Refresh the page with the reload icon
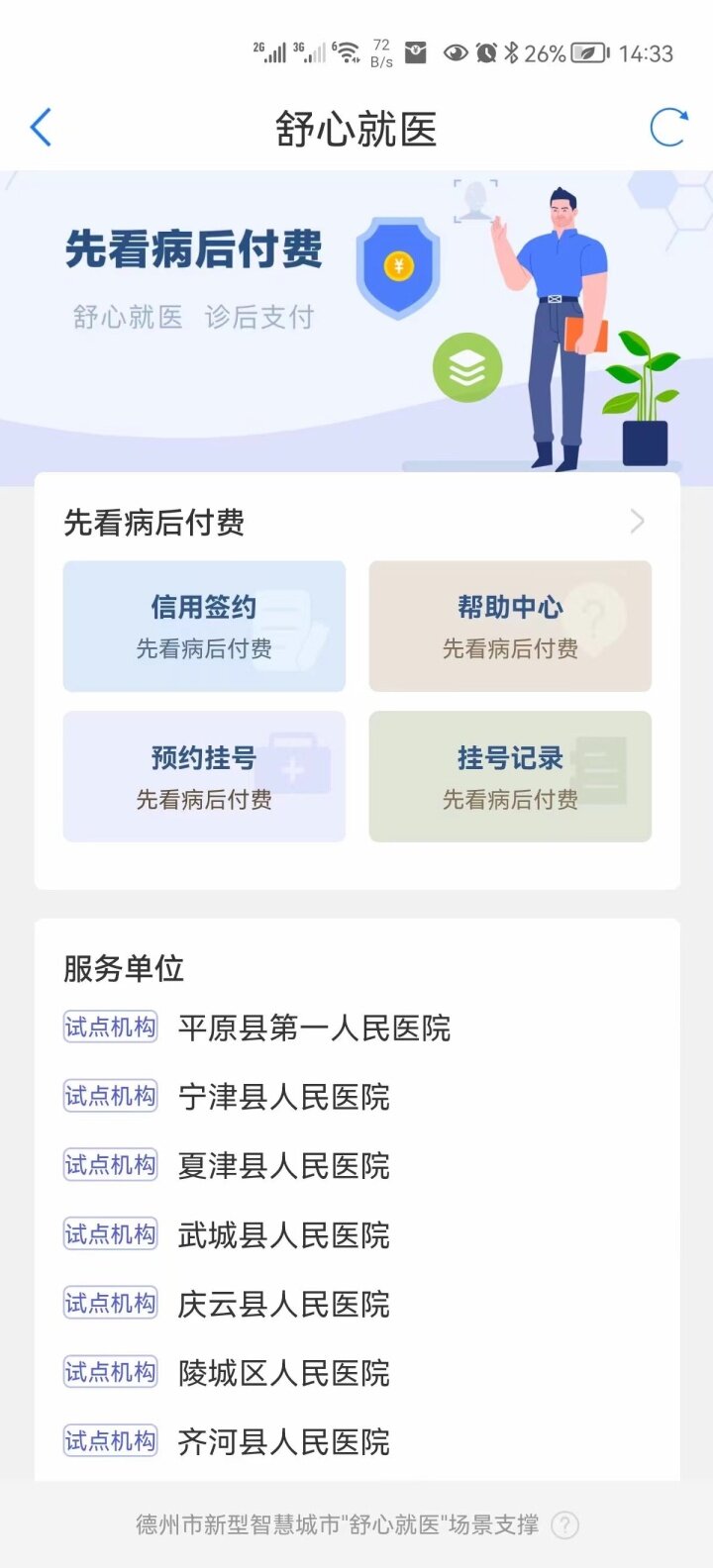This screenshot has height=1568, width=713. click(667, 128)
